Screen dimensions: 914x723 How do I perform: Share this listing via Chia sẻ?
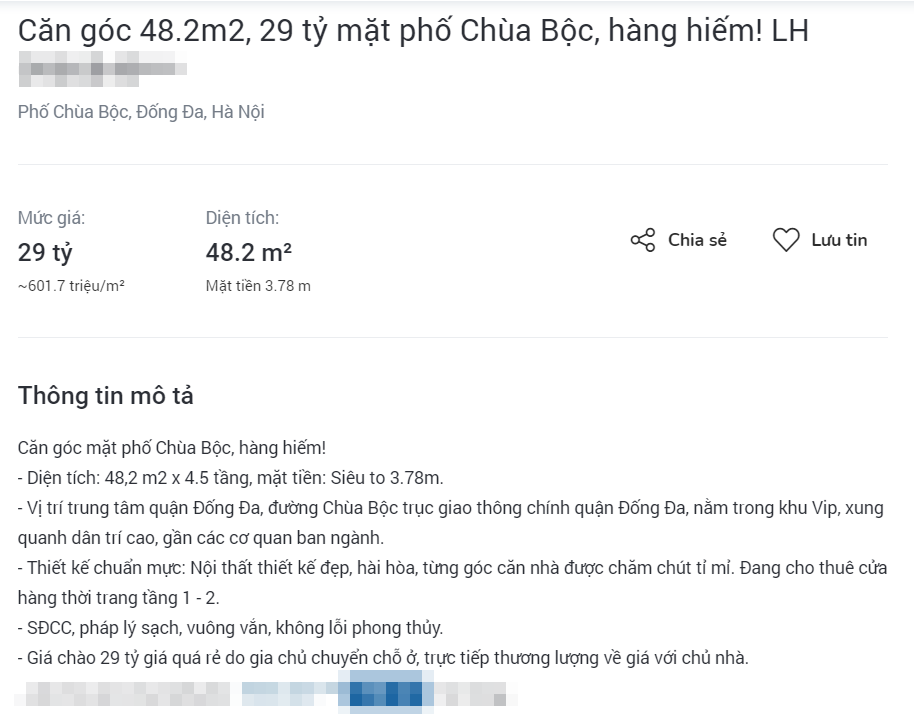(678, 240)
